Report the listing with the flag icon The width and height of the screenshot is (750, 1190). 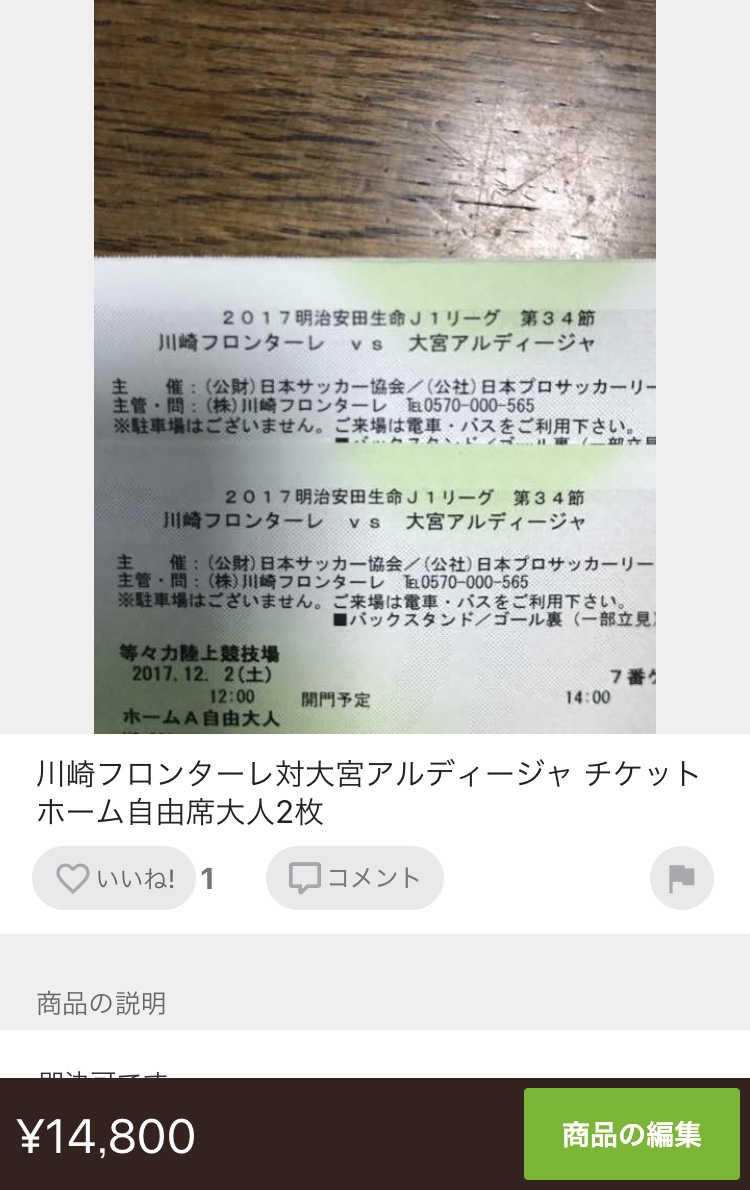681,878
